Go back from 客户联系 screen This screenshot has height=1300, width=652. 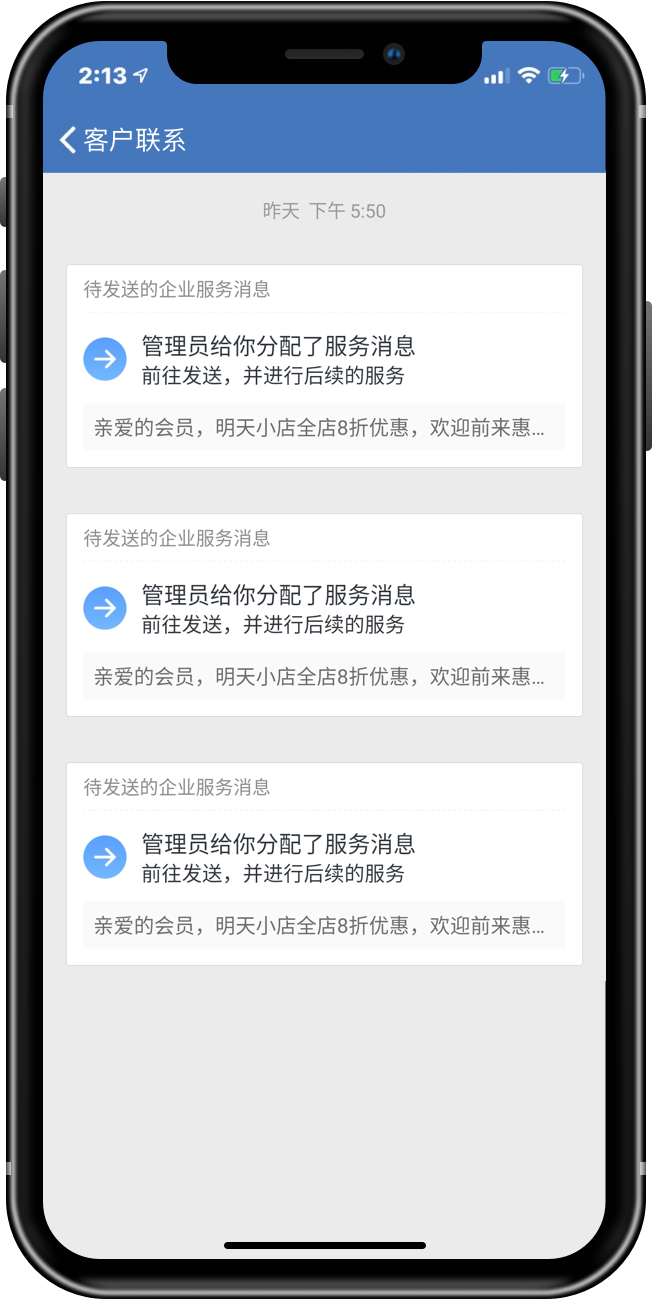68,140
